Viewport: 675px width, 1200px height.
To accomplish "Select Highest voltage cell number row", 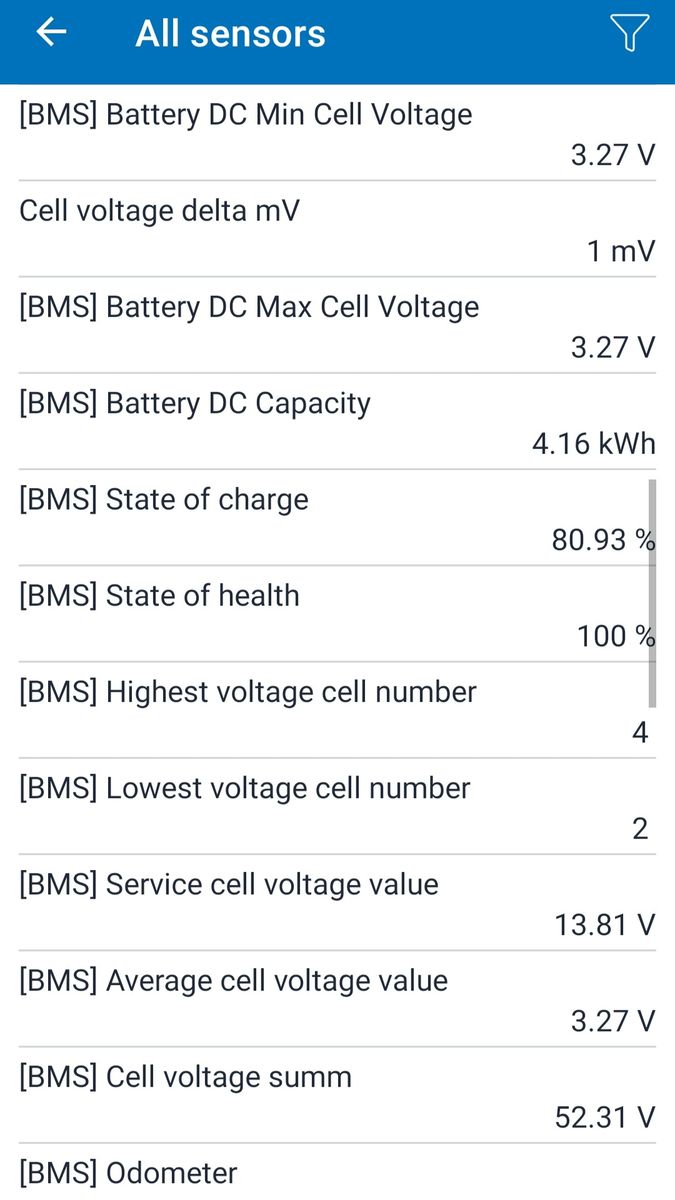I will [337, 710].
